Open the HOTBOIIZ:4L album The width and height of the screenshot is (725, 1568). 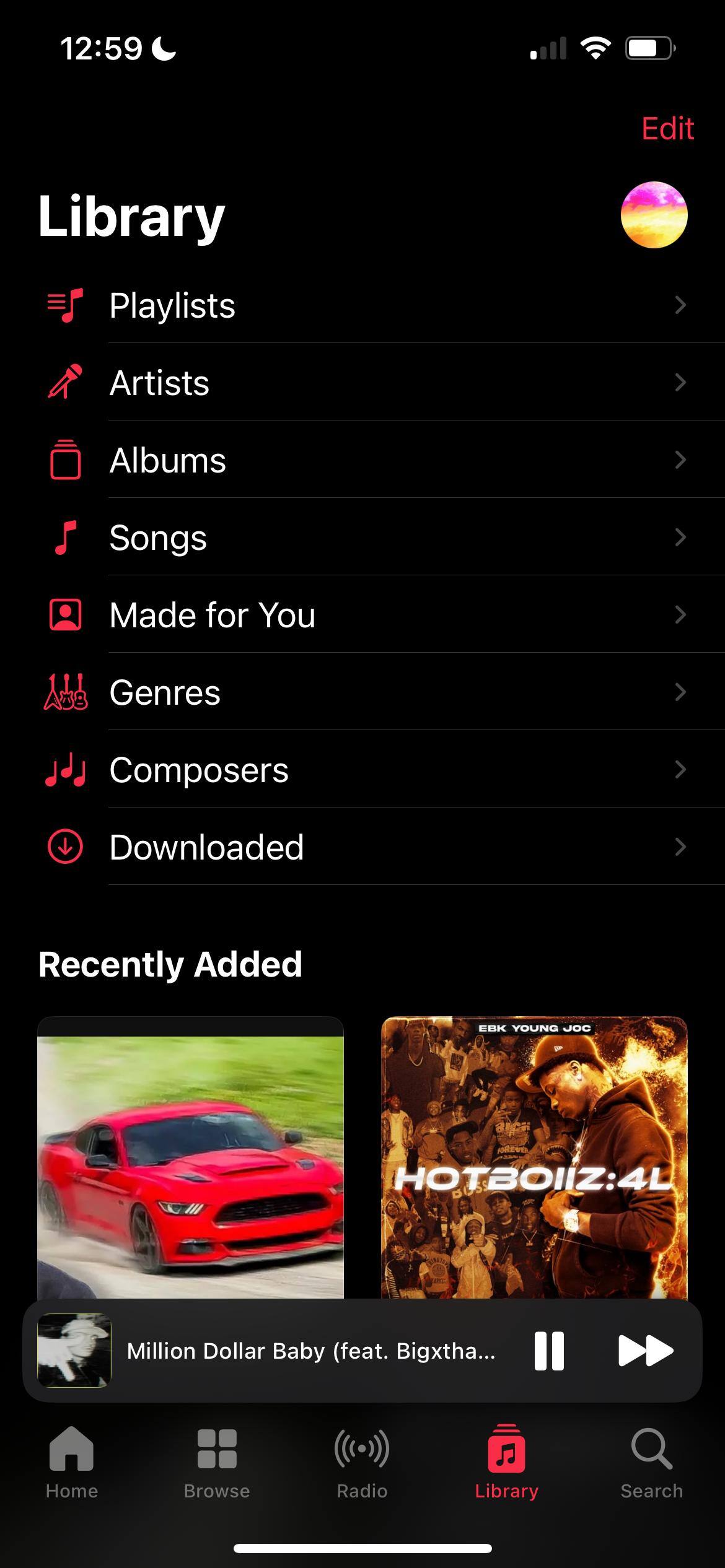click(x=534, y=1158)
